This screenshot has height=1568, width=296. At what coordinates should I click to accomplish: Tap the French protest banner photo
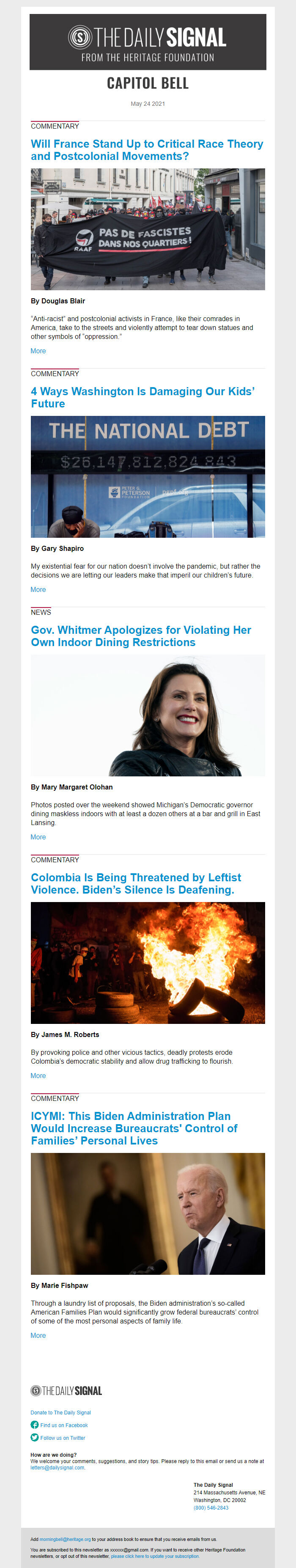(x=148, y=229)
